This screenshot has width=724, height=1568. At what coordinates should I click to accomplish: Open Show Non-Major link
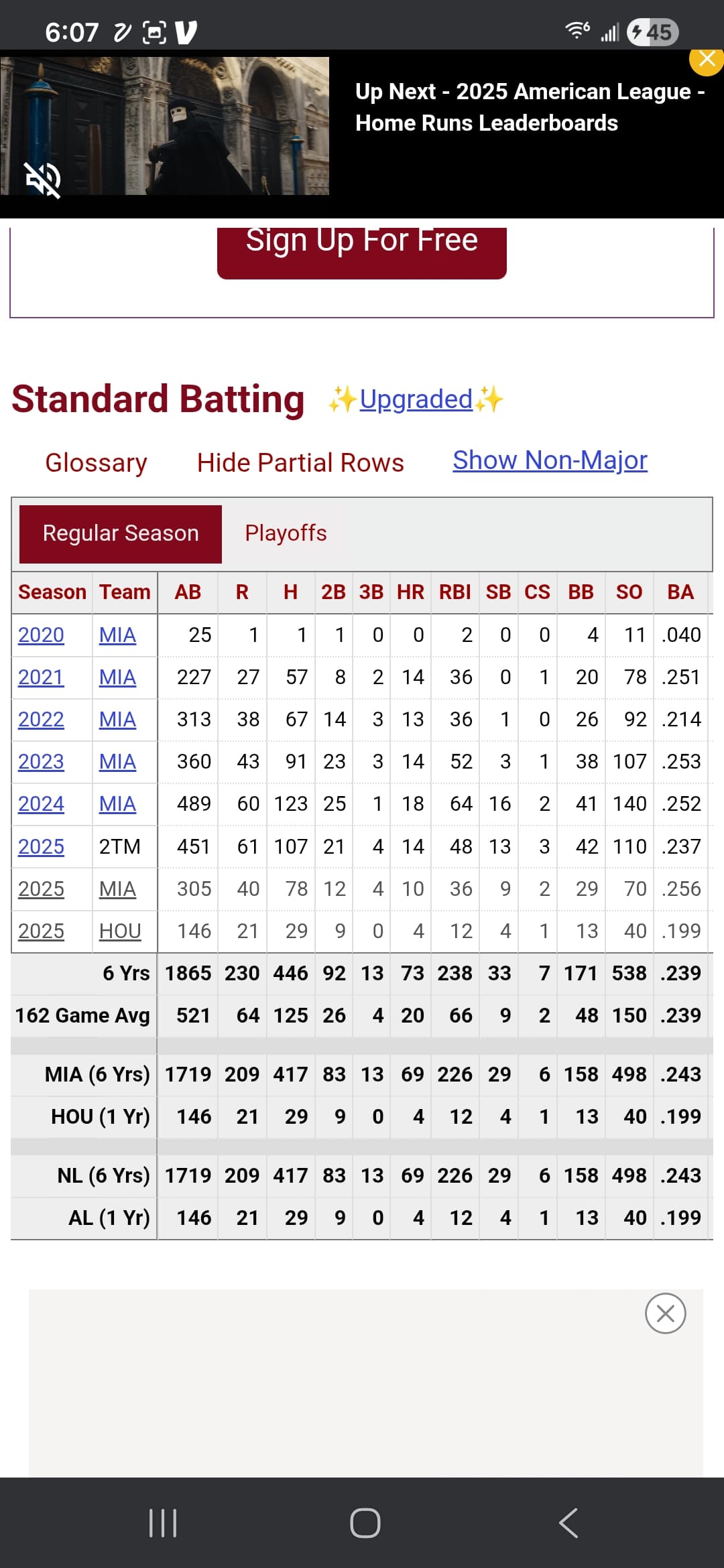tap(550, 460)
